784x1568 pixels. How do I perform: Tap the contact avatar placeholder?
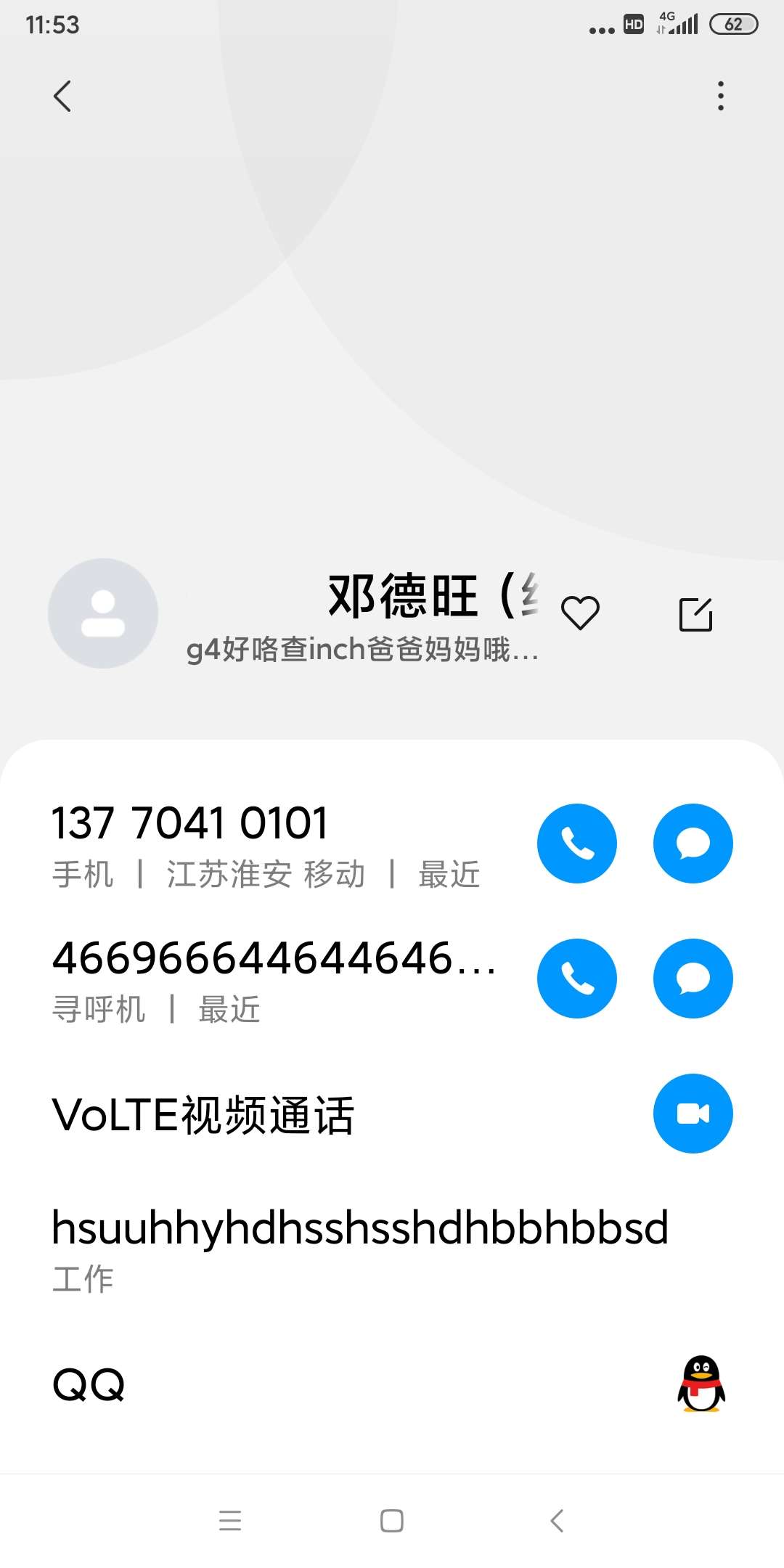(103, 613)
